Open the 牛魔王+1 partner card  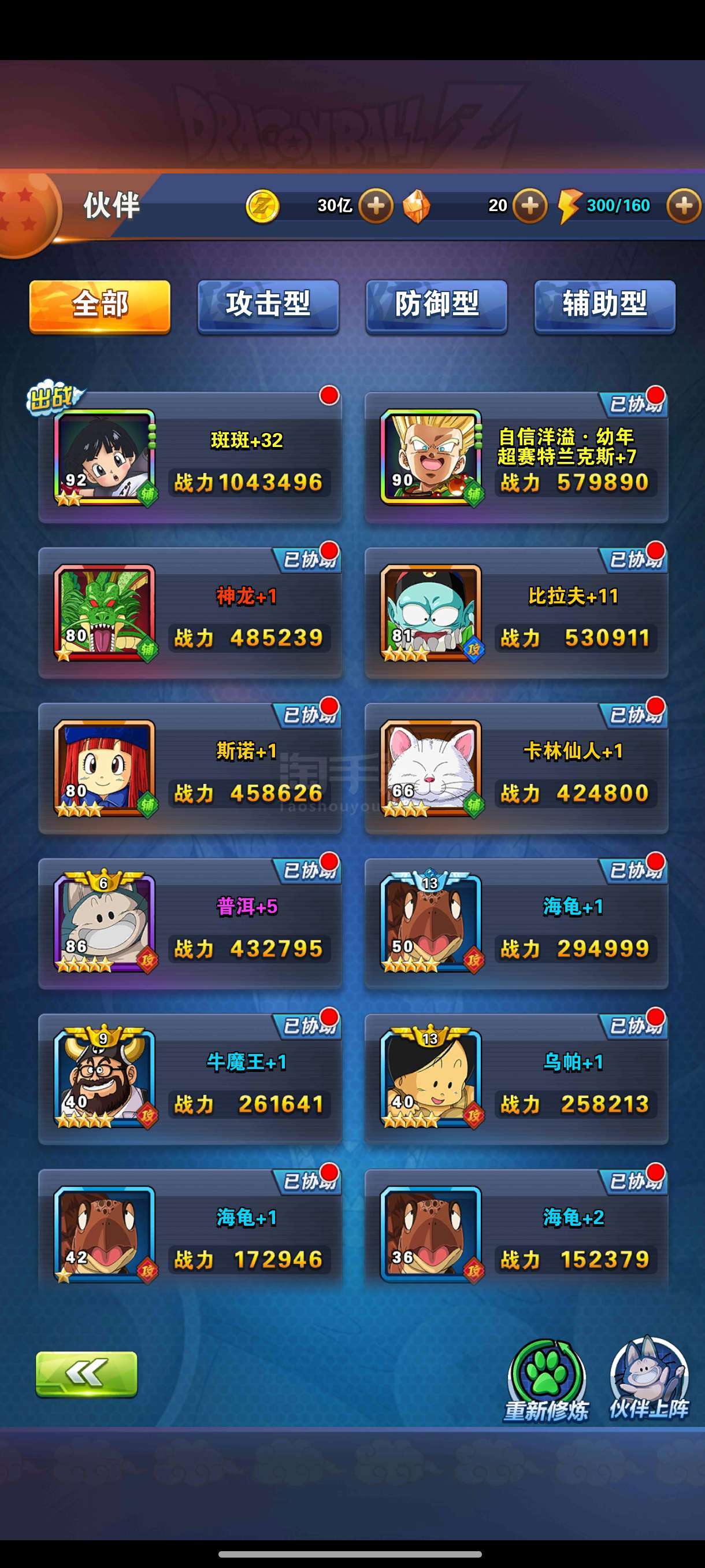[190, 1079]
